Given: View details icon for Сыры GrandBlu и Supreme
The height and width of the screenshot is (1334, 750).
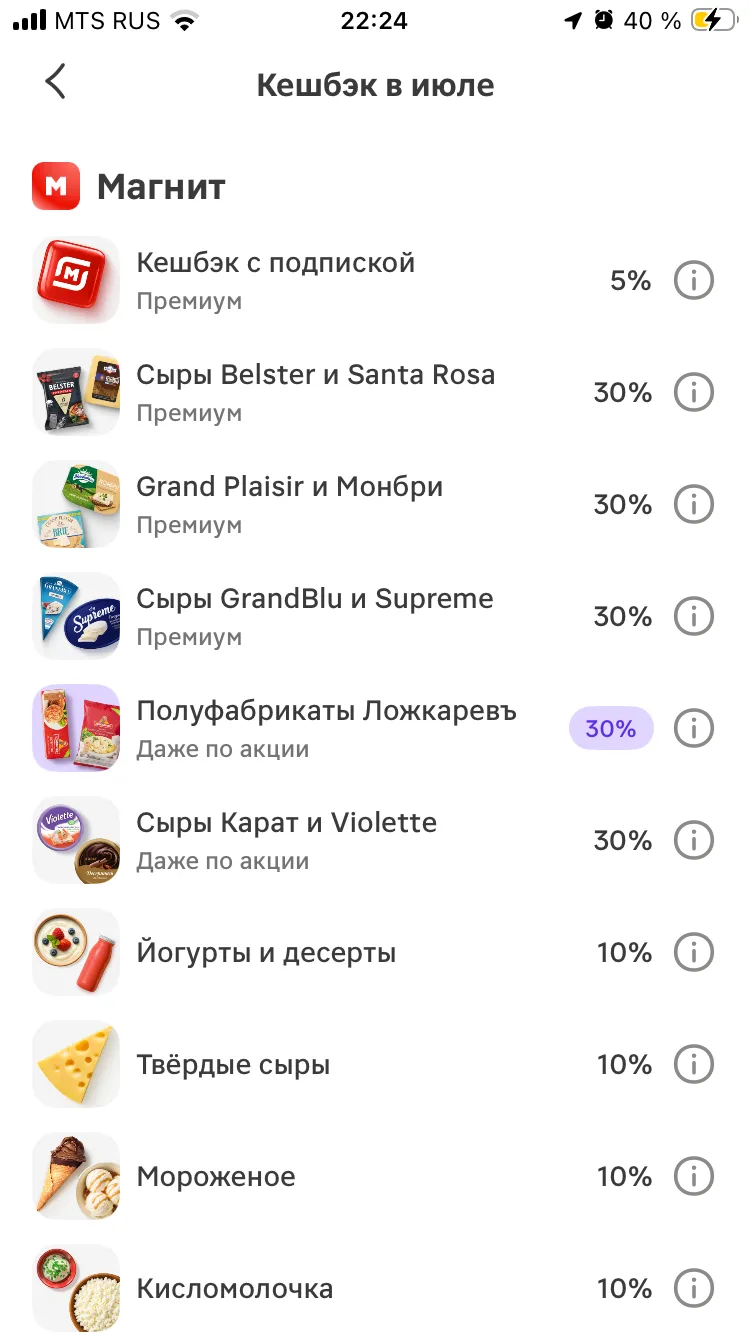Looking at the screenshot, I should coord(694,617).
